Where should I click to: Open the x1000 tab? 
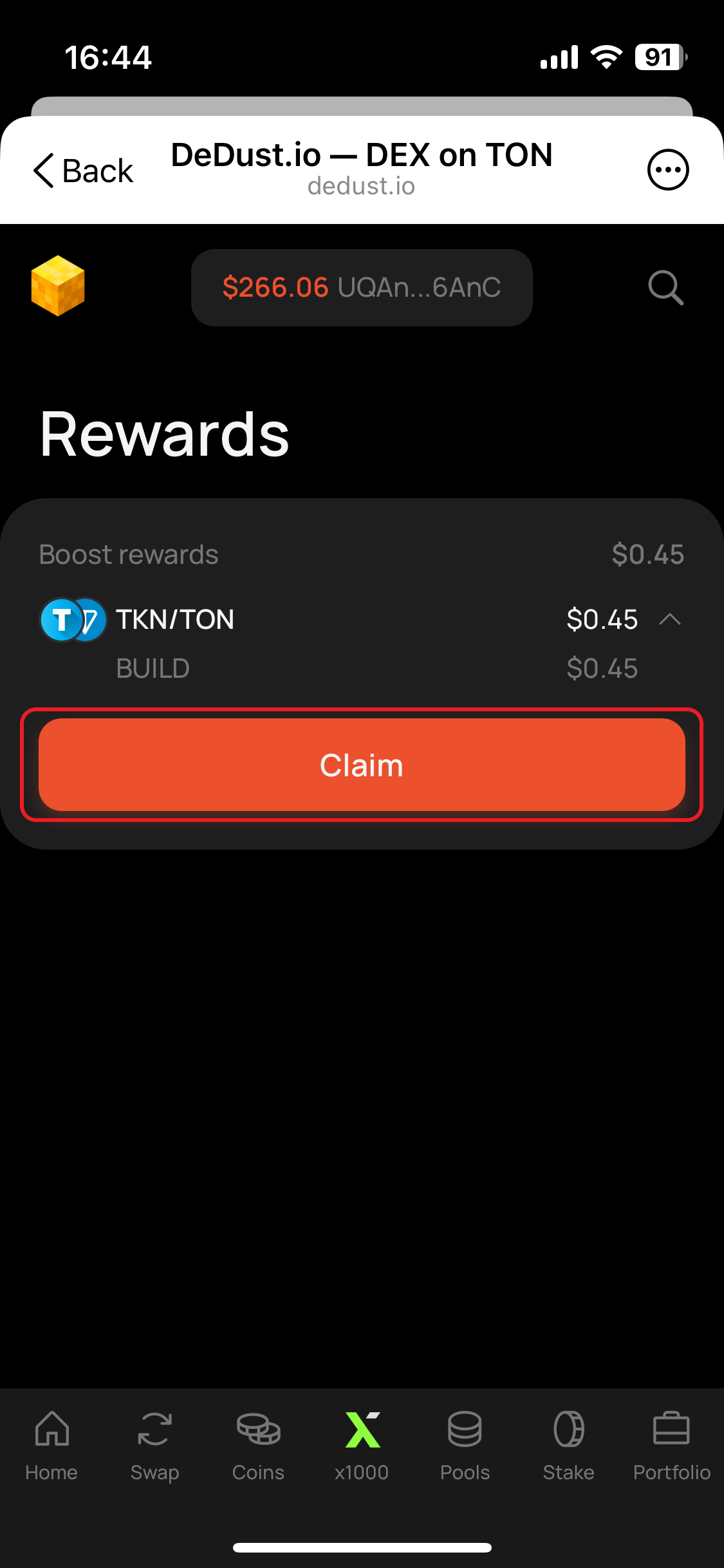[362, 1445]
